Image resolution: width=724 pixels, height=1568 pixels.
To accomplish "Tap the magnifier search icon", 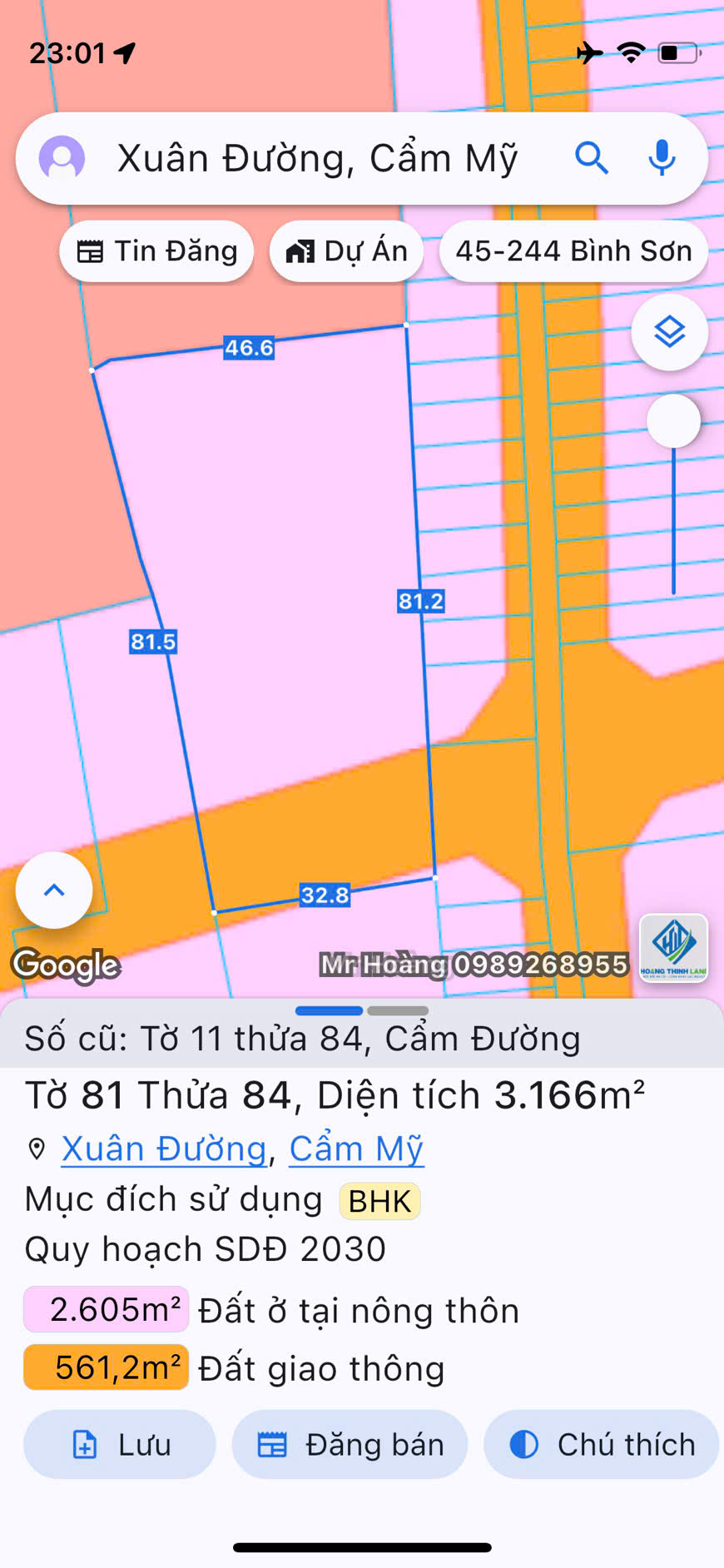I will click(x=592, y=158).
